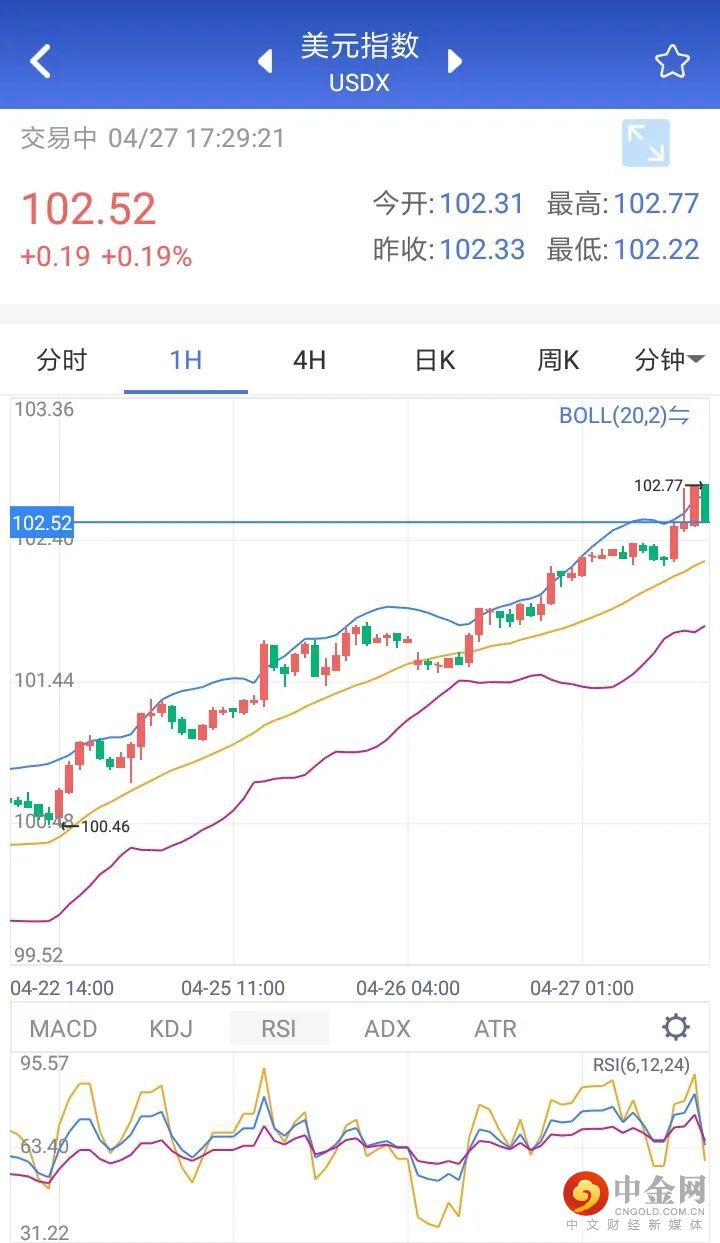Switch to the 周K chart tab
This screenshot has height=1243, width=720.
558,360
